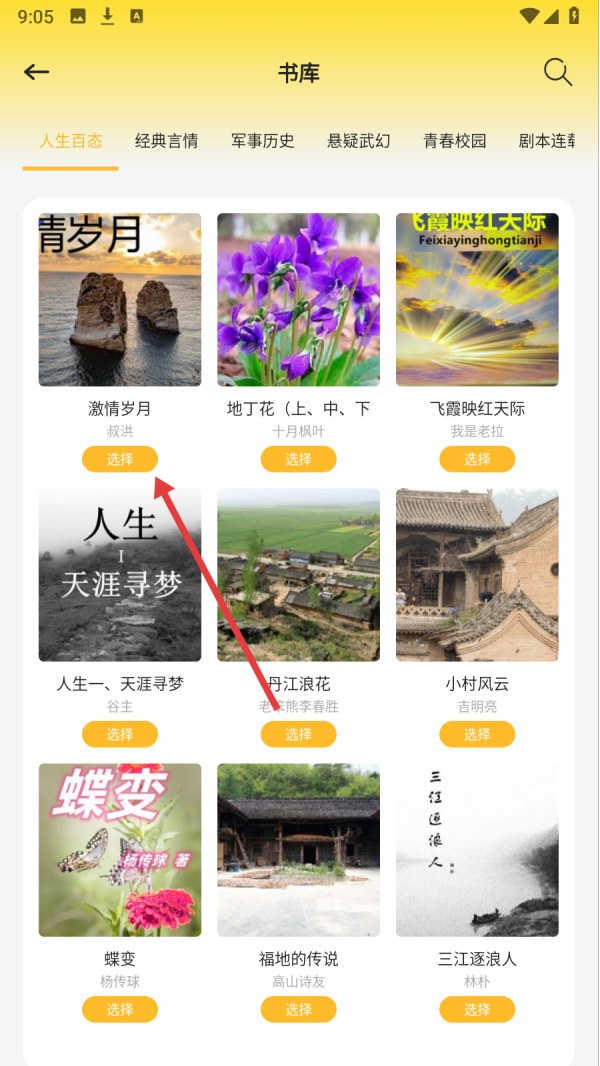
Task: Show the 青春校园 category
Action: click(454, 141)
